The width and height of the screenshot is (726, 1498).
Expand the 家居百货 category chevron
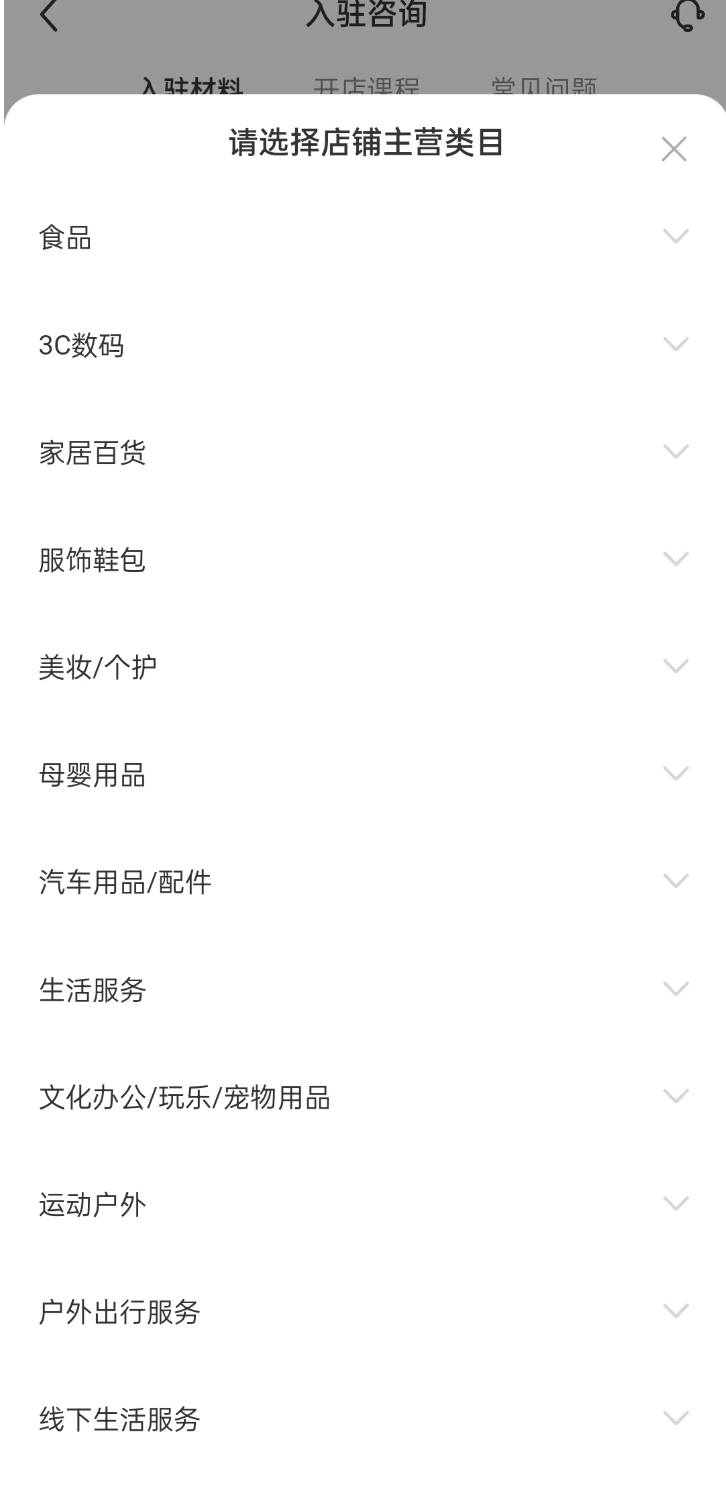[x=678, y=450]
